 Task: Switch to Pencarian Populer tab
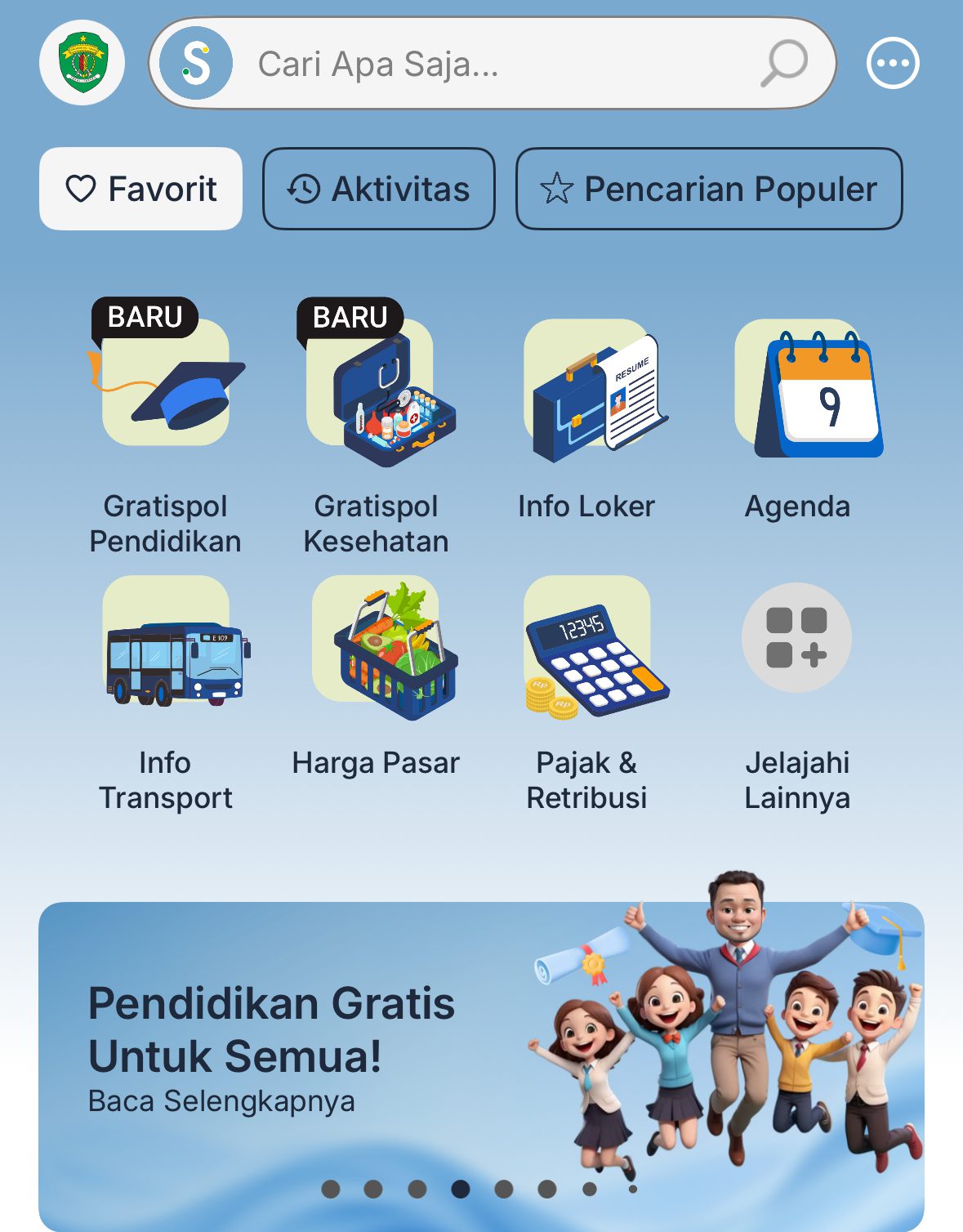[709, 189]
